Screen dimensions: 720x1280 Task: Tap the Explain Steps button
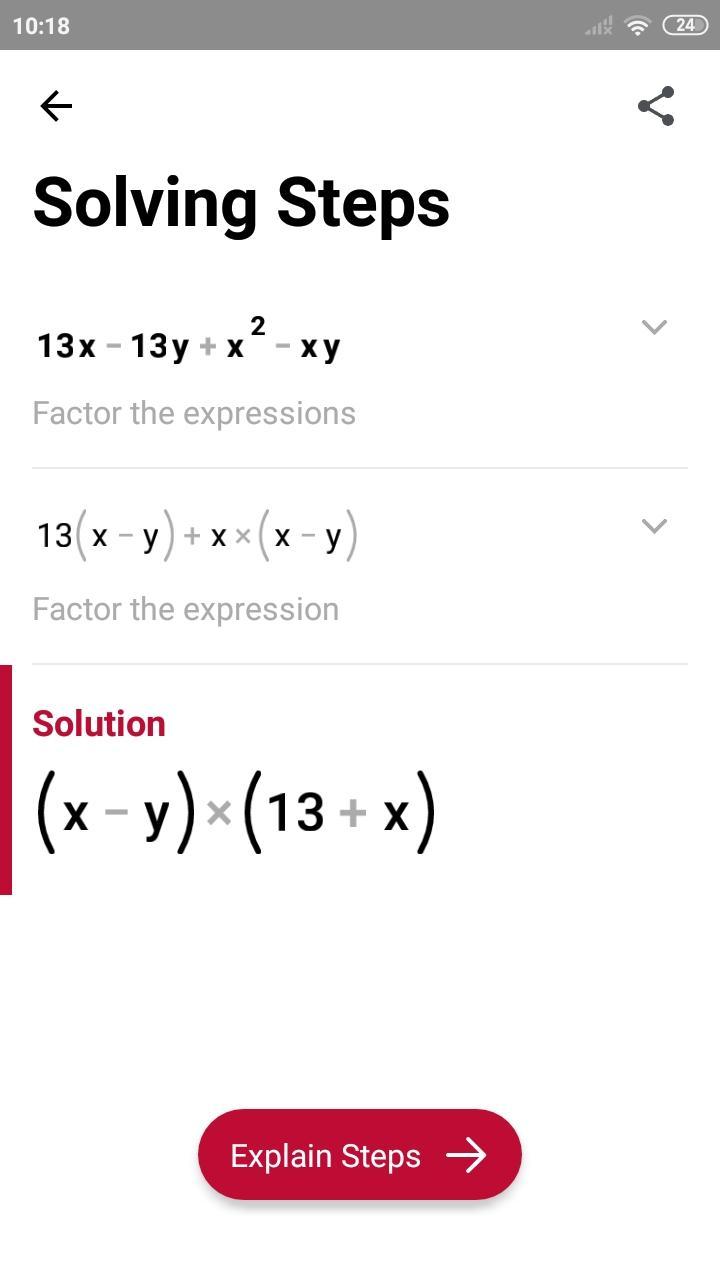coord(360,1155)
